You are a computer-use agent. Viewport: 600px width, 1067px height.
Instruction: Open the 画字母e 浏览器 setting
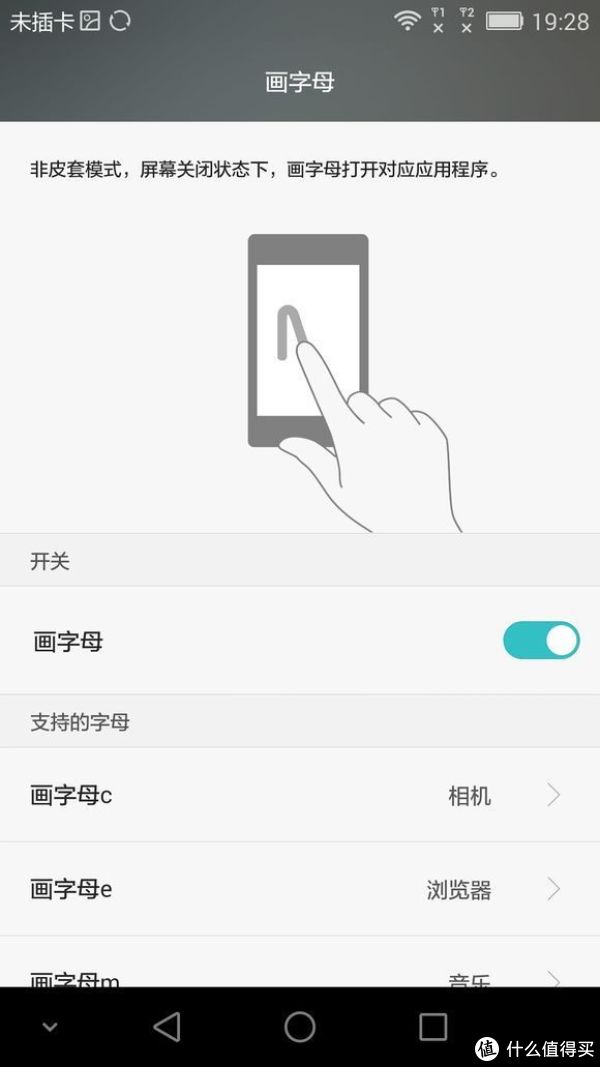pyautogui.click(x=300, y=889)
